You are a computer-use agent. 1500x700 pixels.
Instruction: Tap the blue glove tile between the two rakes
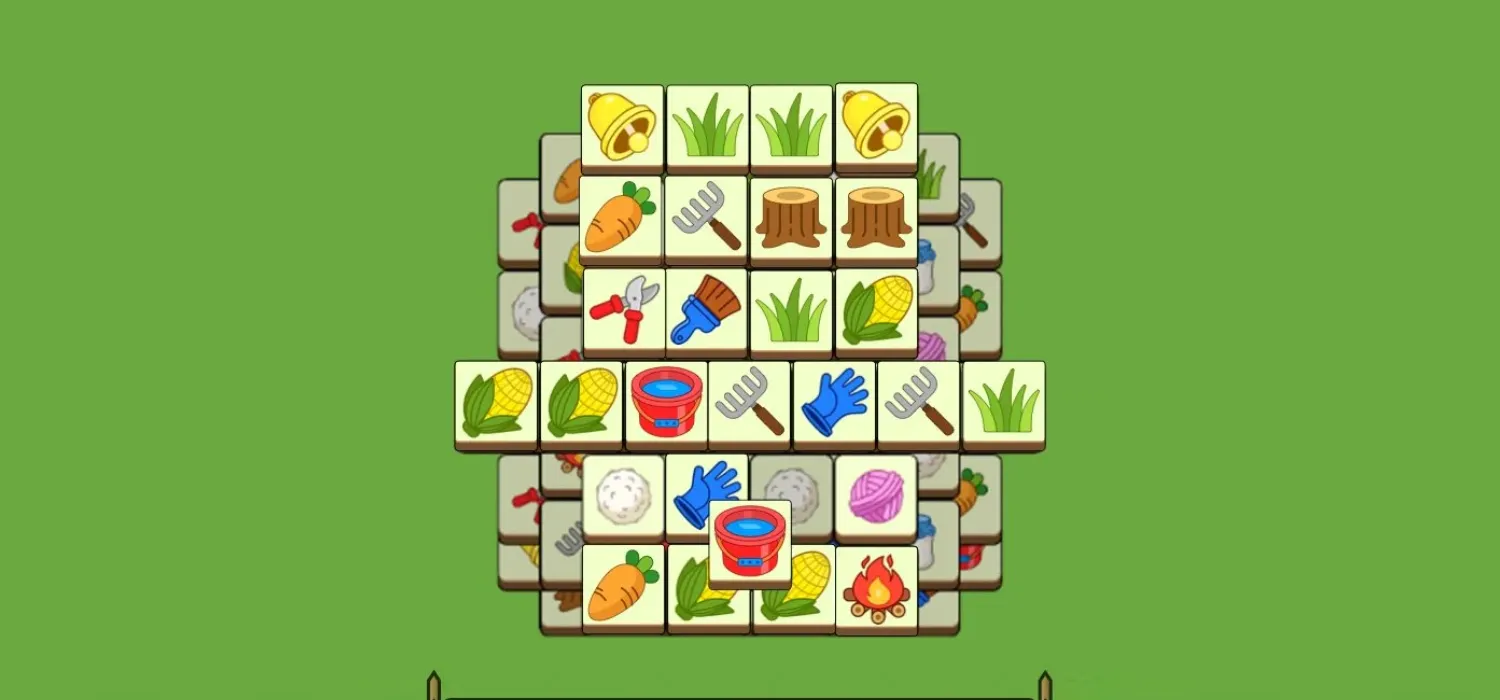click(834, 404)
